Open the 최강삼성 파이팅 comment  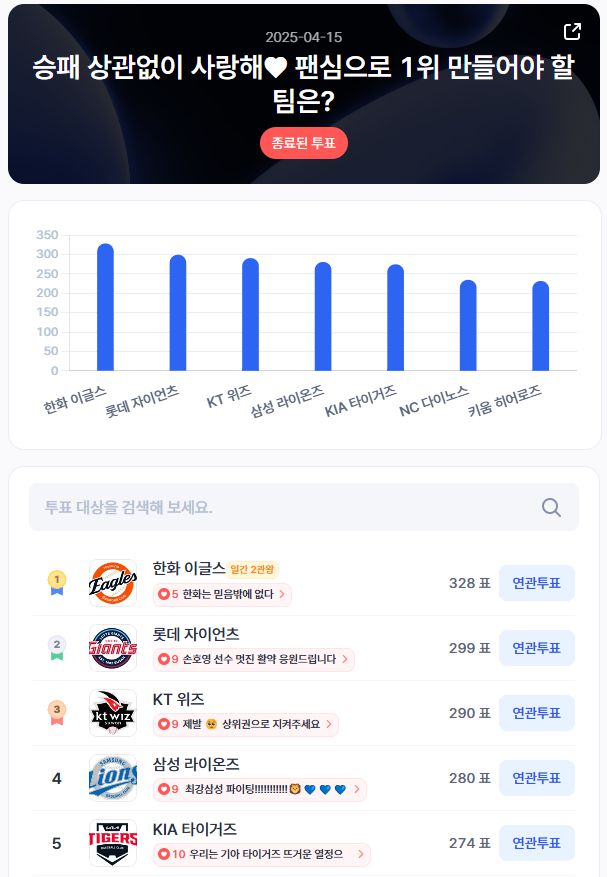click(x=259, y=790)
